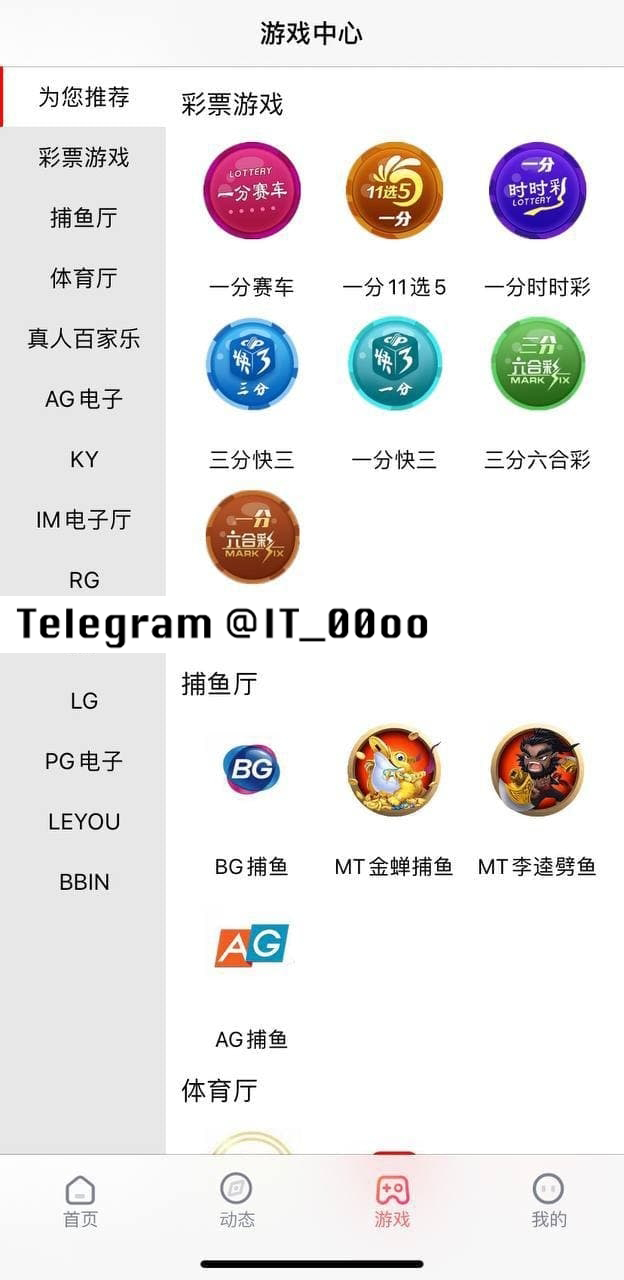
Task: Open the 一分赛车 lottery game
Action: tap(252, 191)
